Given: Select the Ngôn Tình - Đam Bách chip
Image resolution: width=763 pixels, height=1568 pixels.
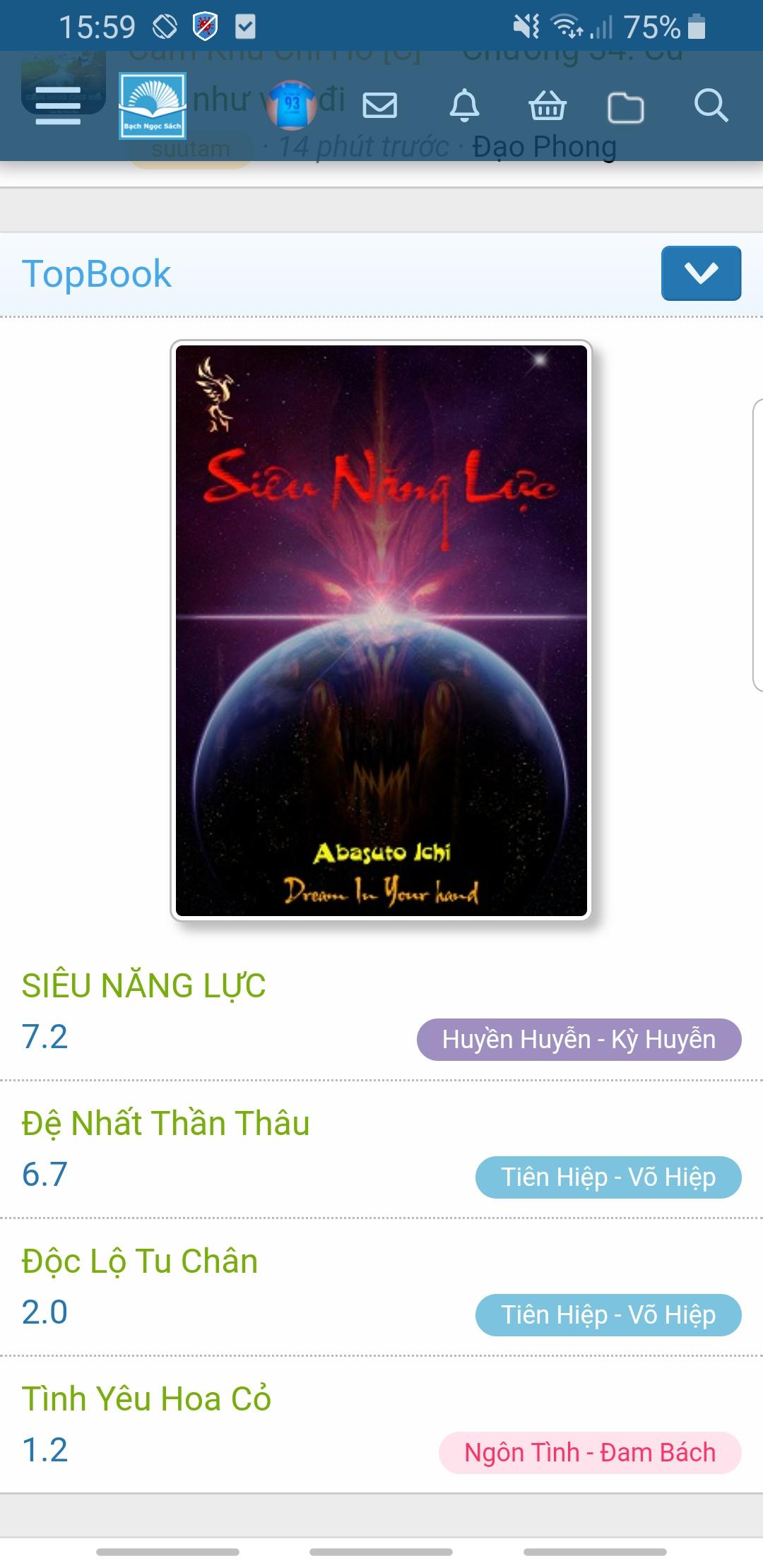Looking at the screenshot, I should coord(590,1453).
